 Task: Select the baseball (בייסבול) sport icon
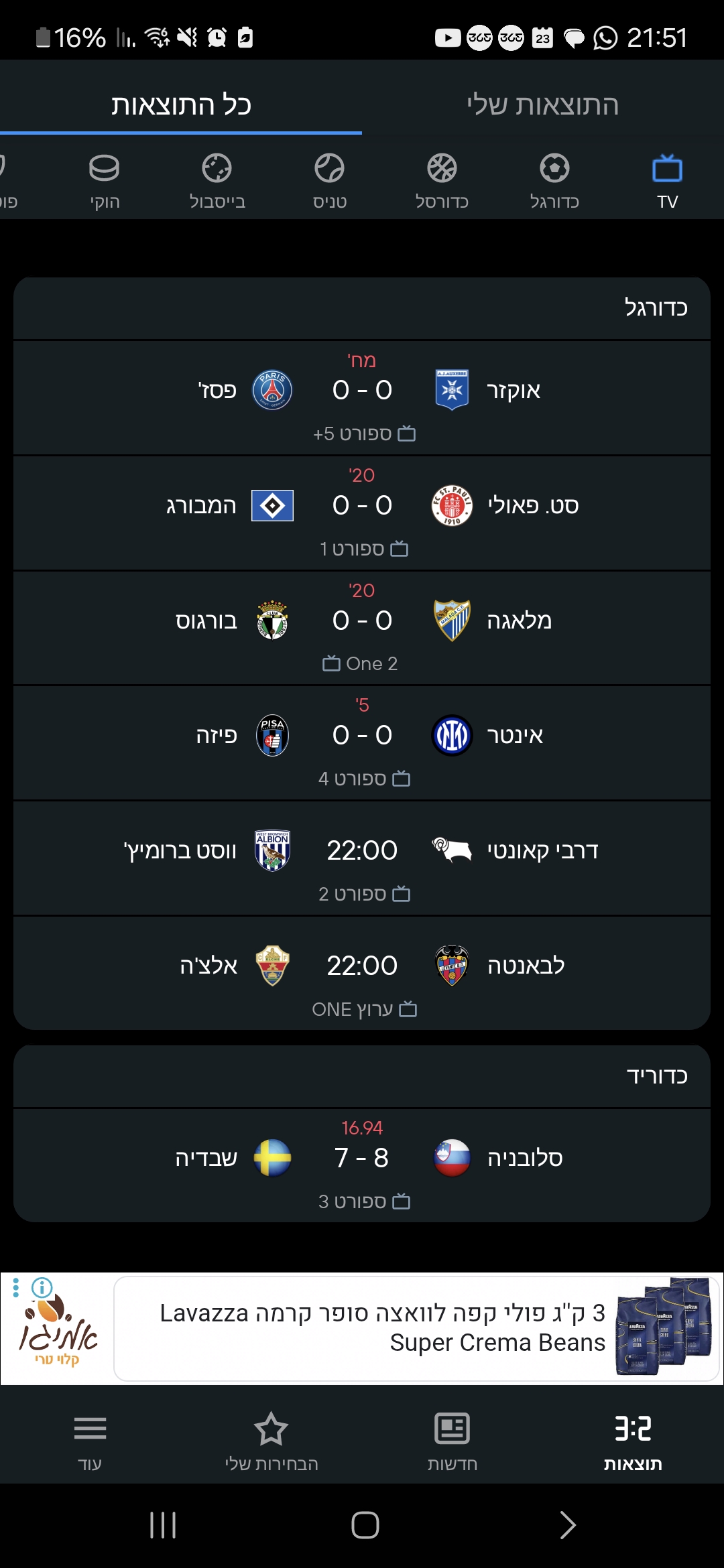[x=217, y=179]
